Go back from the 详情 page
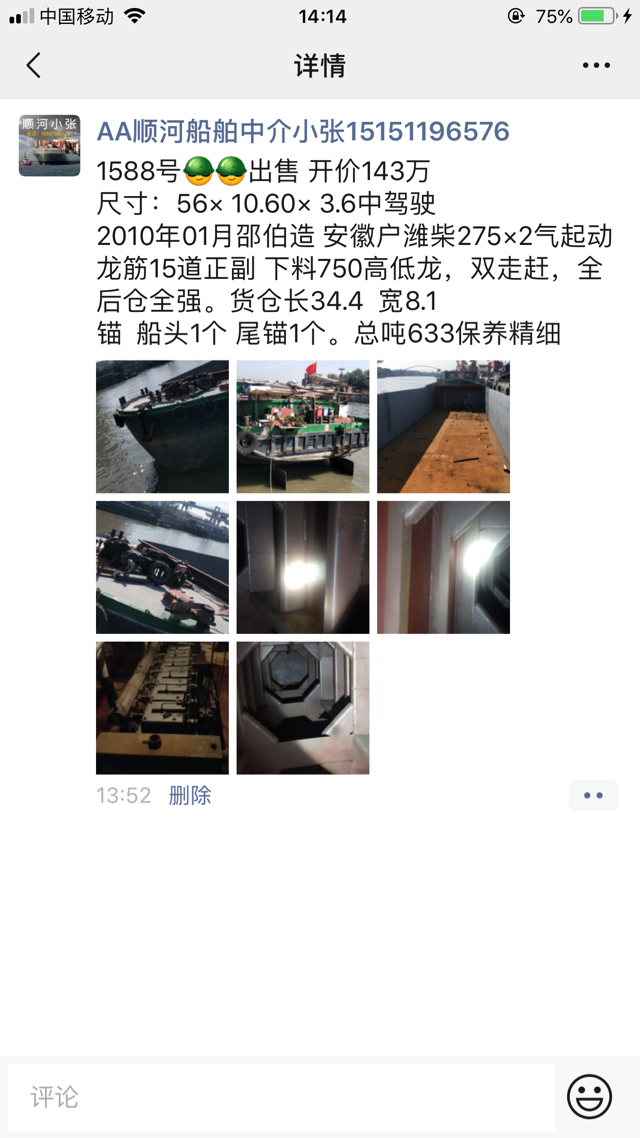Screen dimensions: 640x1138 (x=34, y=66)
